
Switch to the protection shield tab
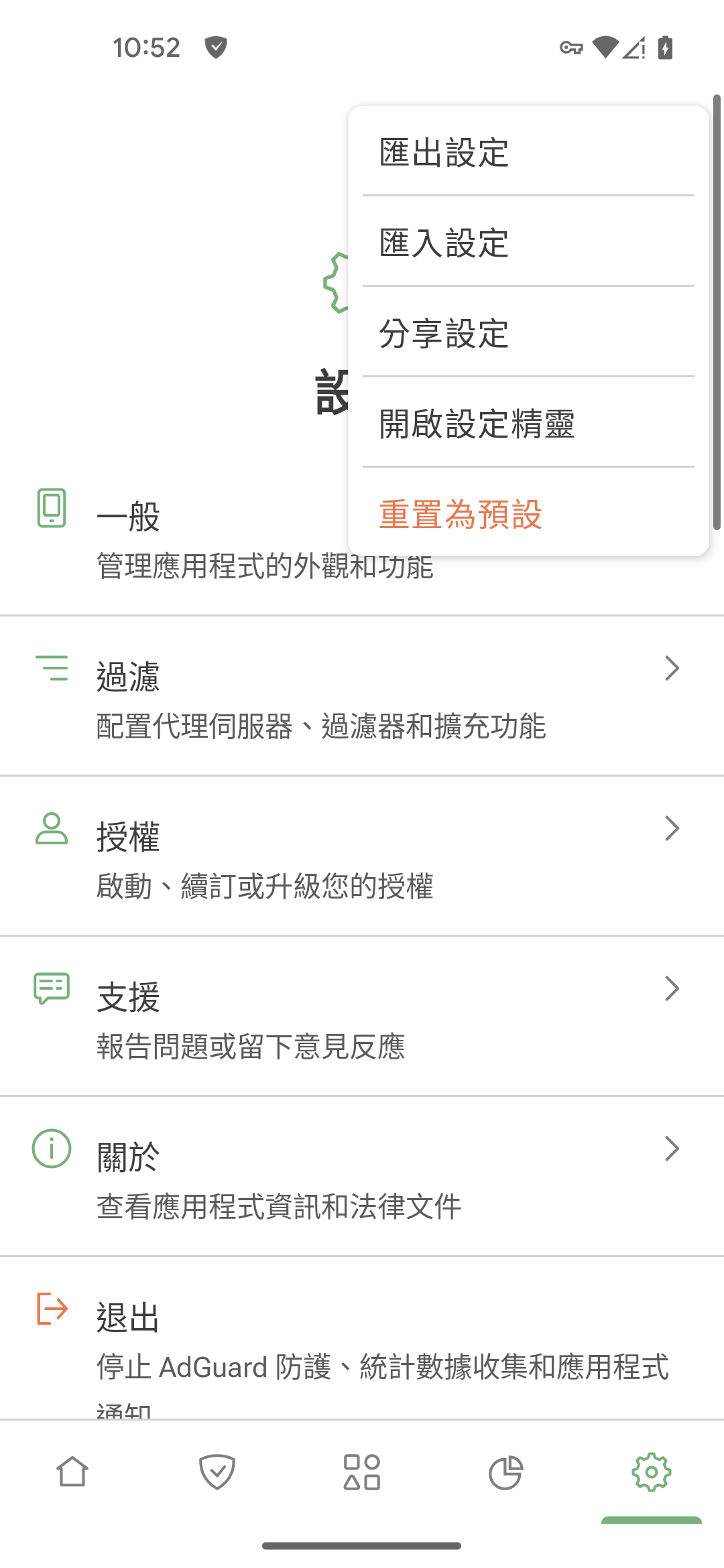217,1472
